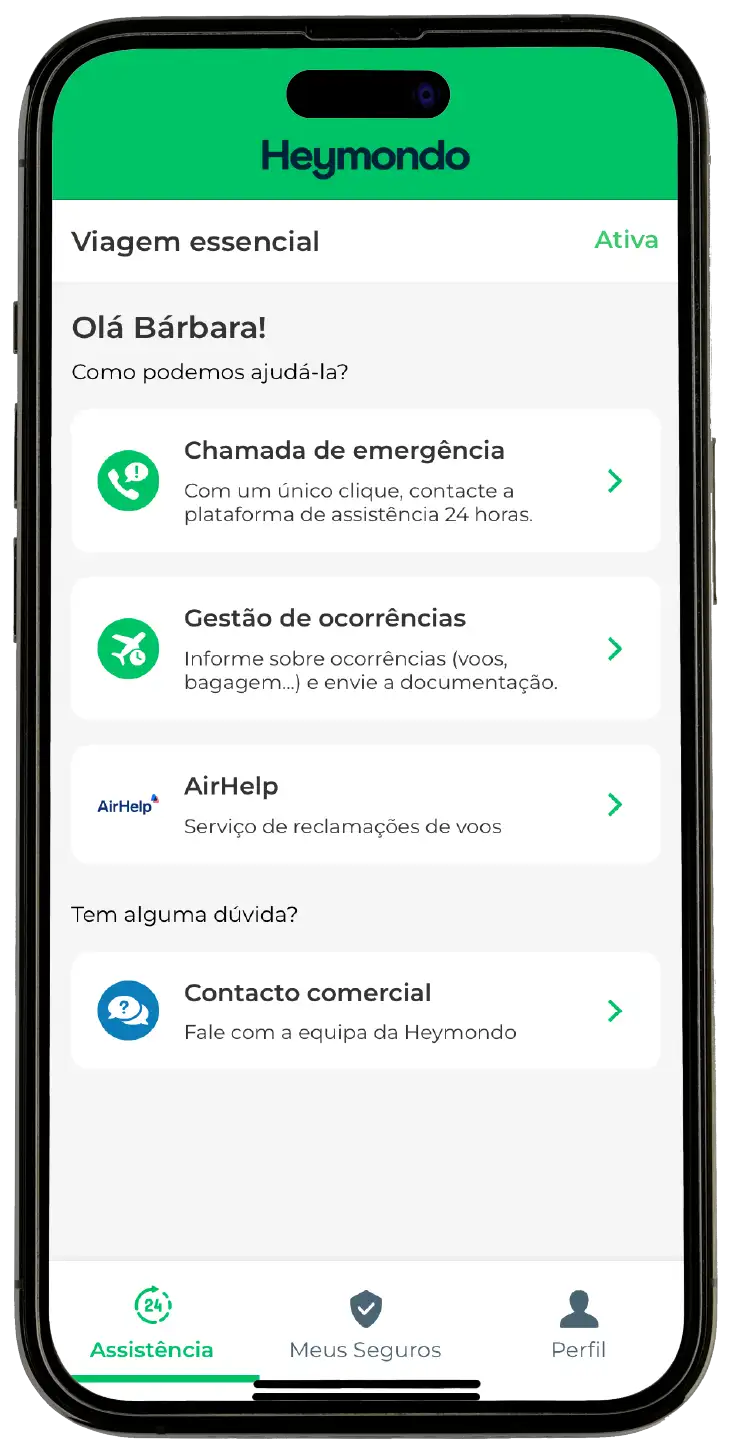Open Contacto comercial to message Heymondo
Viewport: 729px width, 1446px height.
(x=365, y=1011)
